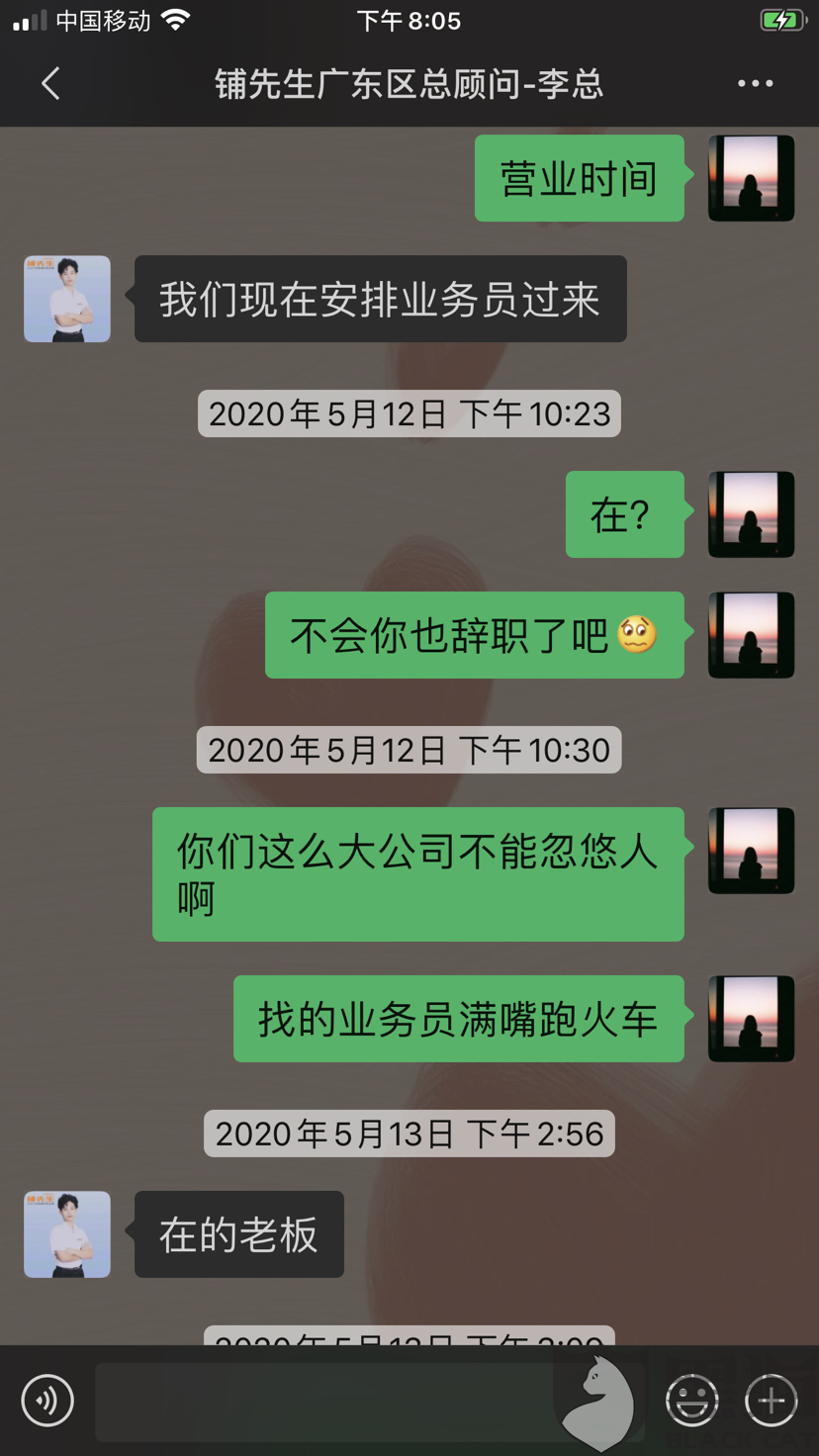
Task: Open the plus attachments menu
Action: coord(772,1401)
